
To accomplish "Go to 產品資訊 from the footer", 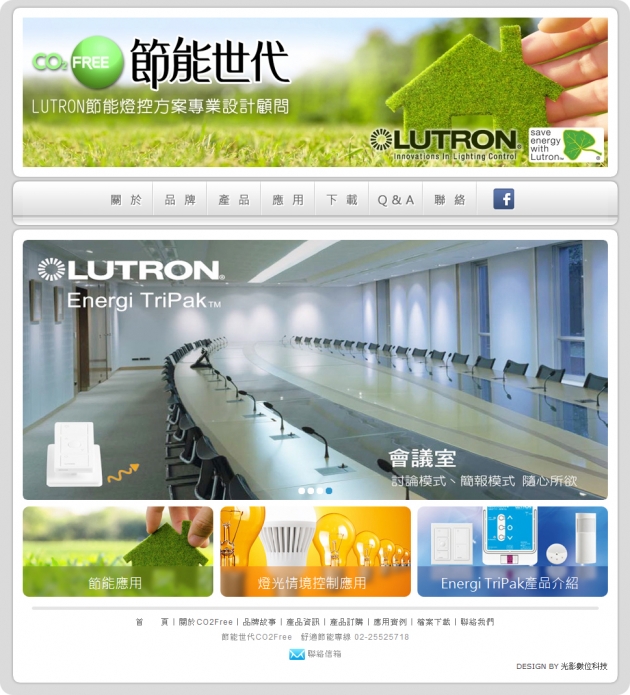I will tap(302, 622).
